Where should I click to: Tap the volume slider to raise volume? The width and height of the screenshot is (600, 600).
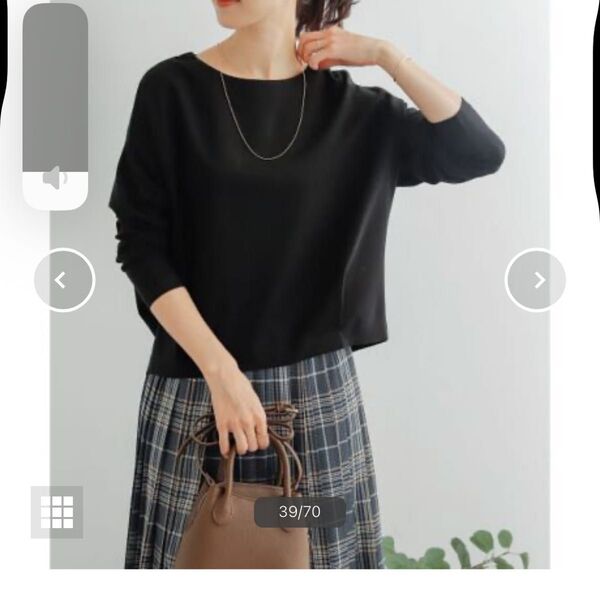[x=55, y=90]
